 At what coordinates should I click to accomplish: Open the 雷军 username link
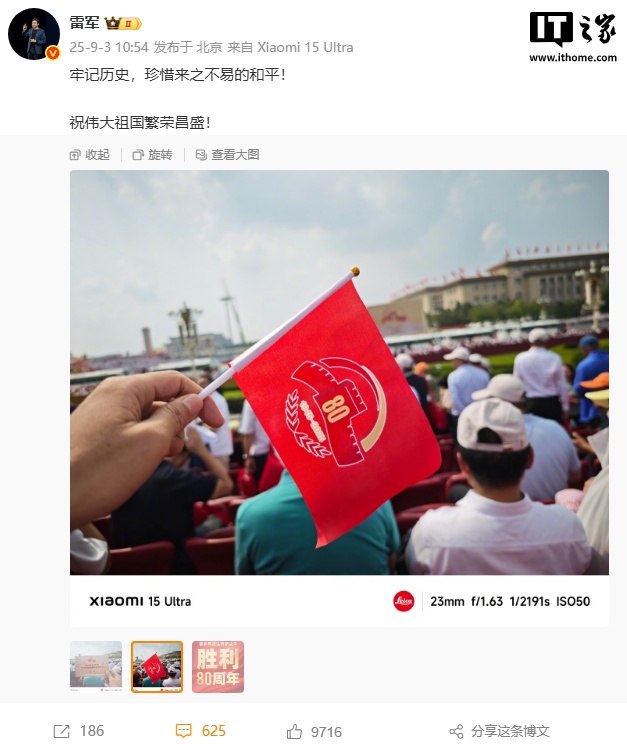(x=85, y=22)
